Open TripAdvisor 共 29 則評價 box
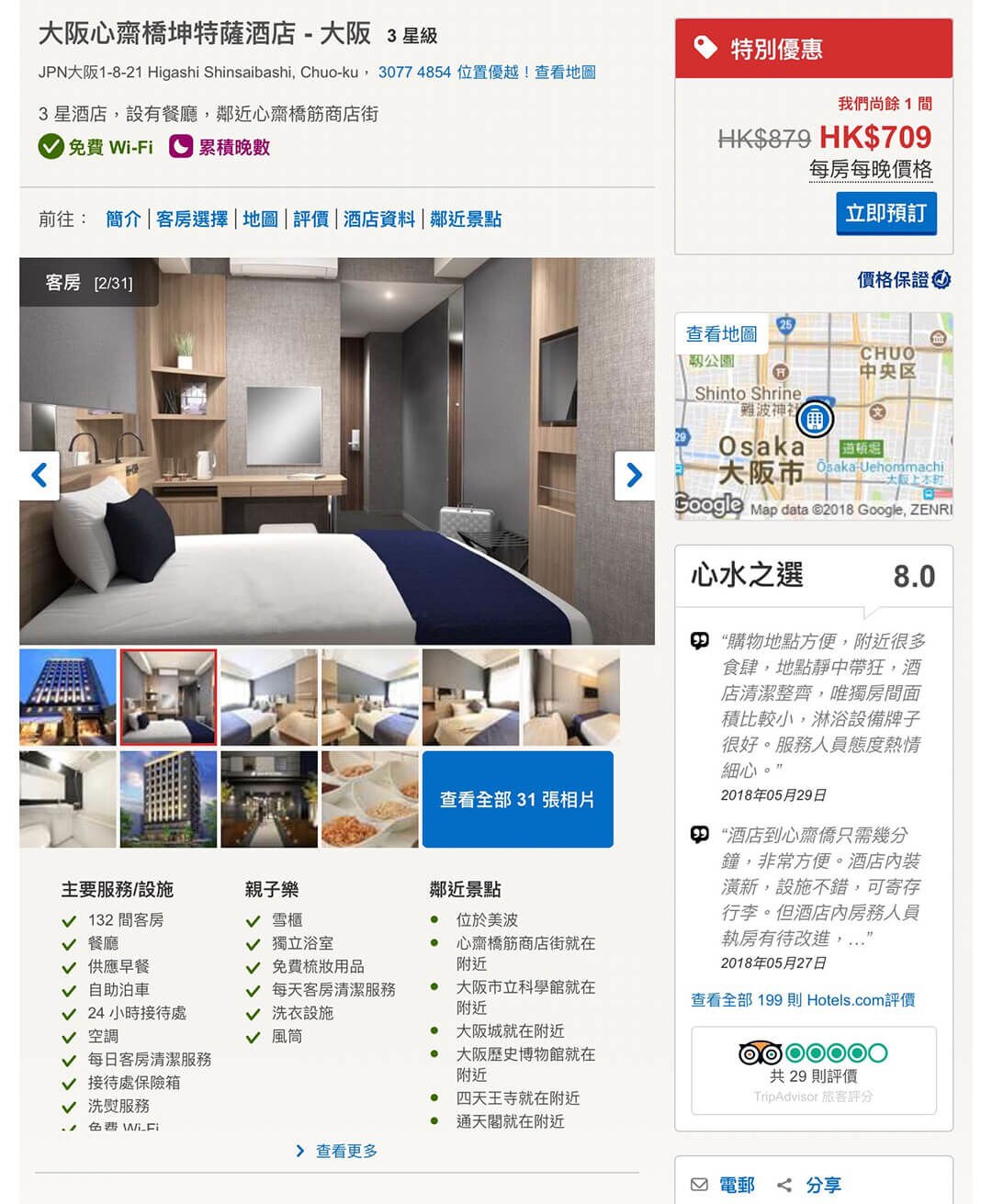 tap(813, 1070)
